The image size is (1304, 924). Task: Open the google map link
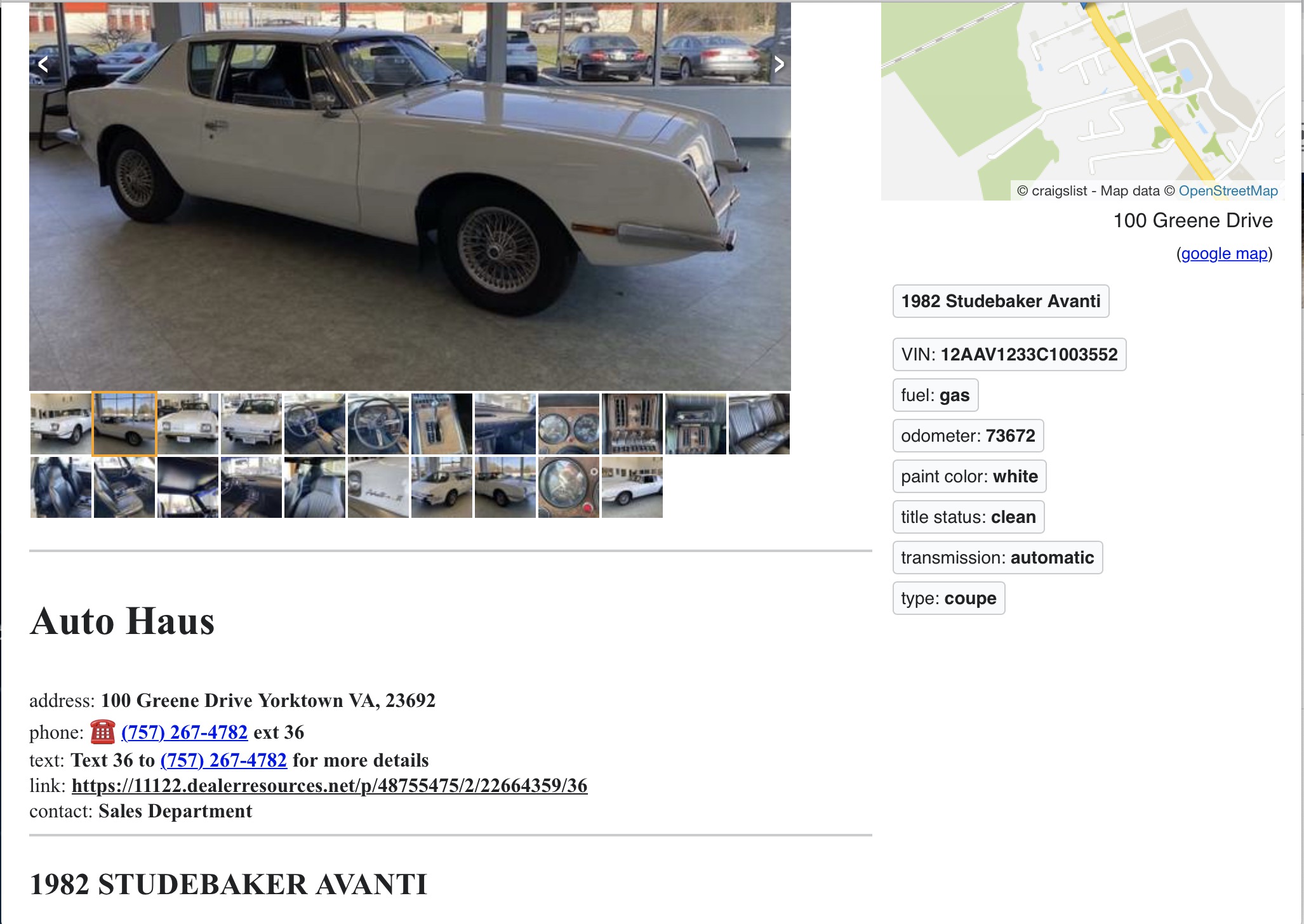pyautogui.click(x=1224, y=254)
